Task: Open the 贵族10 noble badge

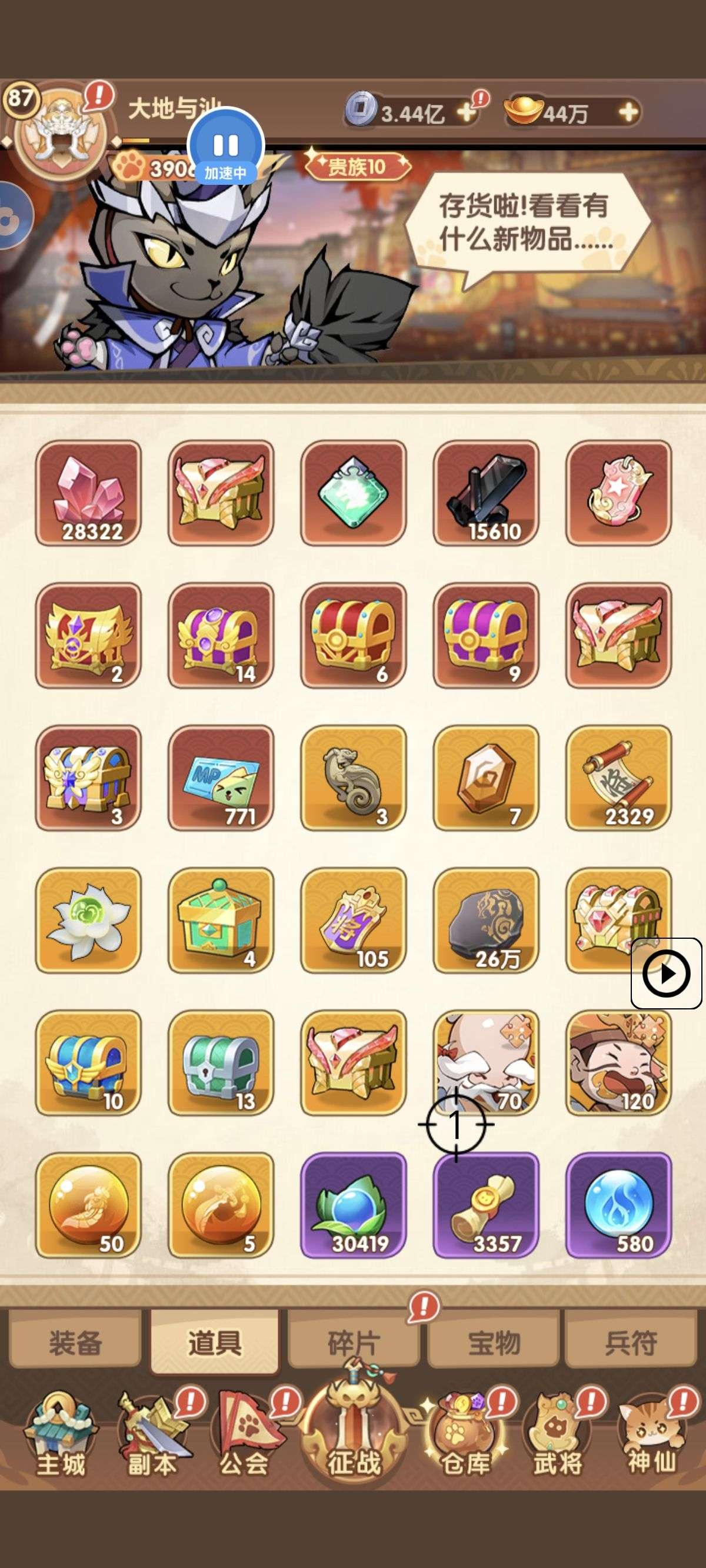Action: pos(357,166)
